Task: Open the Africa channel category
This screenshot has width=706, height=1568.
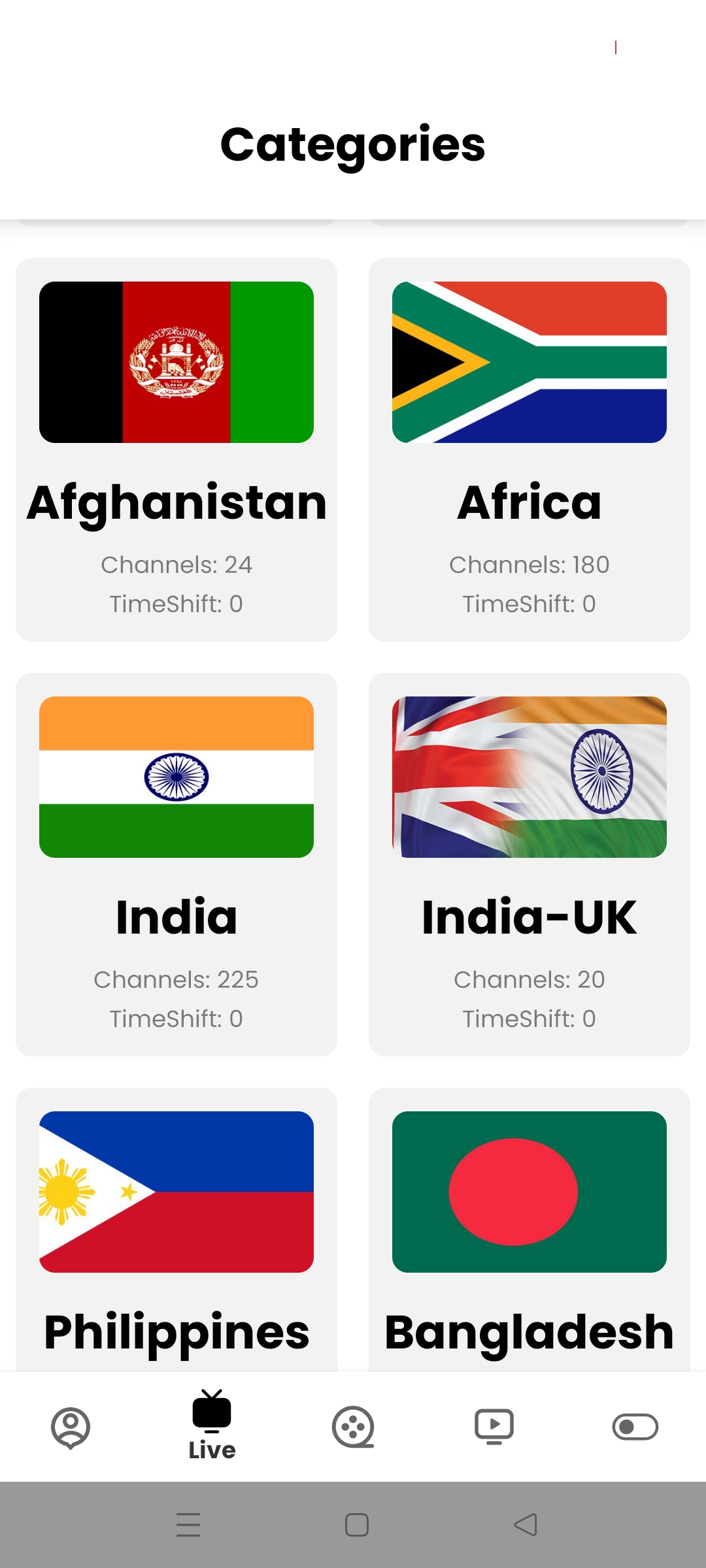Action: (529, 449)
